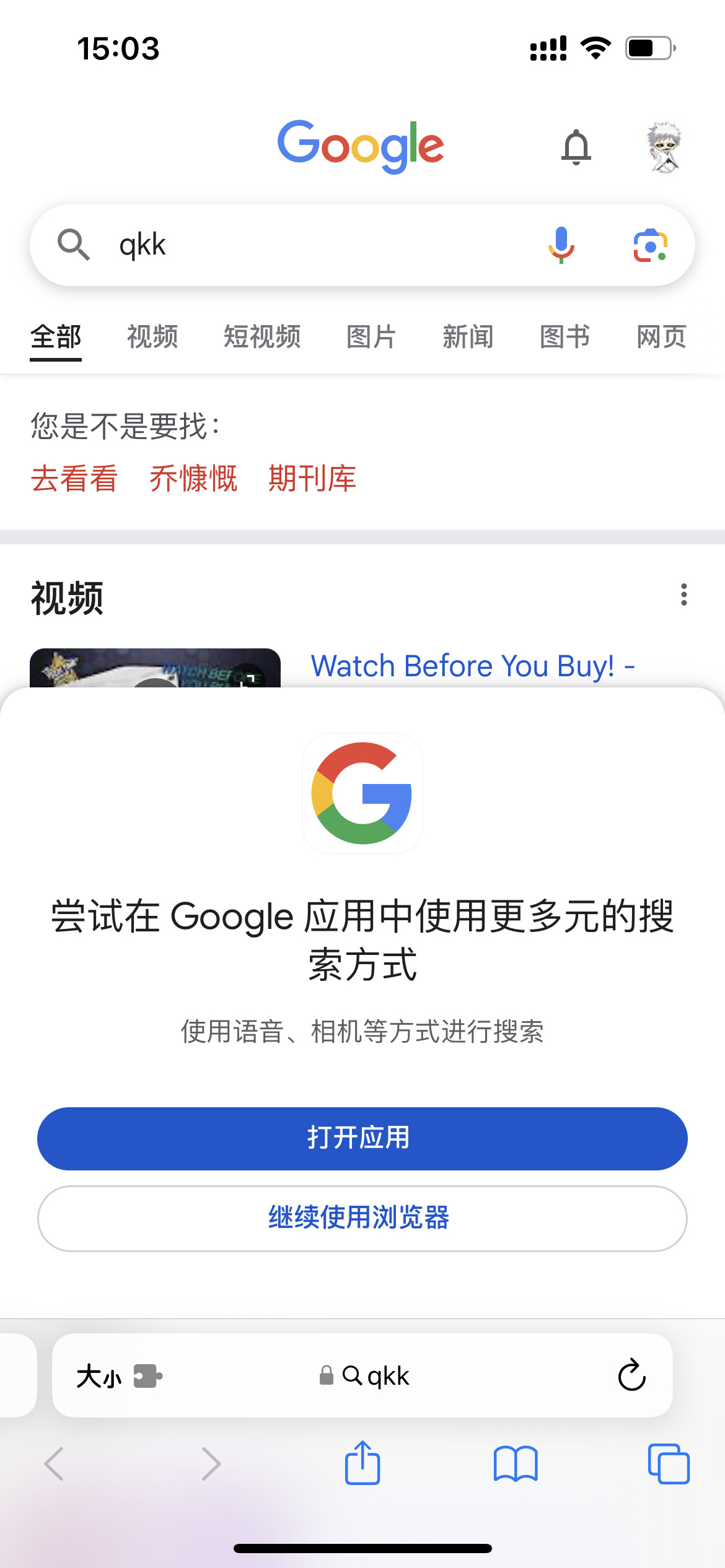Screen dimensions: 725x1568
Task: Search the suggestion 乔慷慨
Action: [193, 479]
